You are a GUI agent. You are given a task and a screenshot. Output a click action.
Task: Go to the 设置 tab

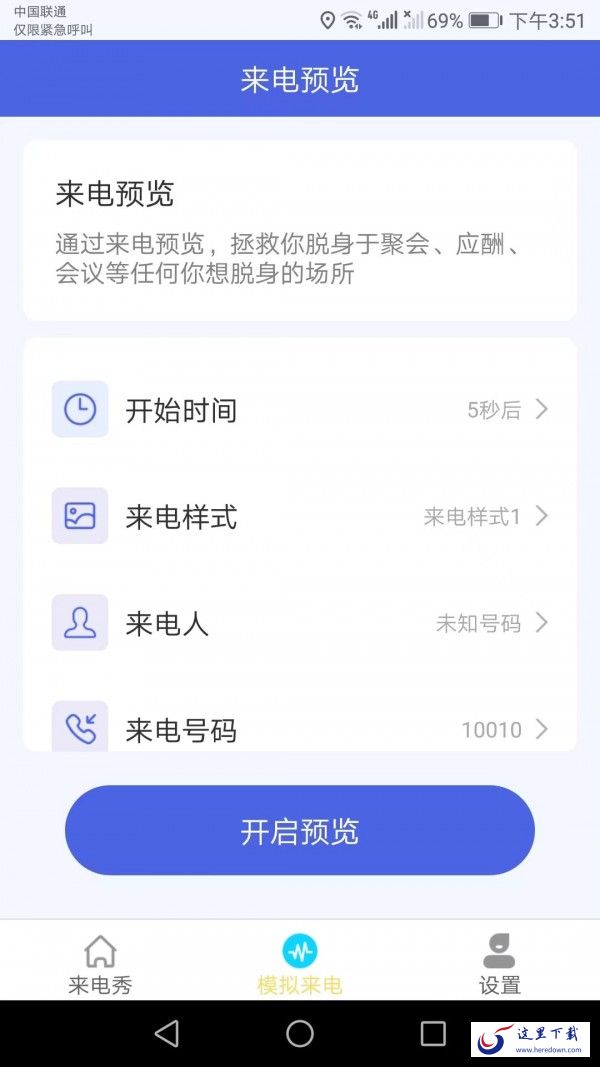coord(499,965)
